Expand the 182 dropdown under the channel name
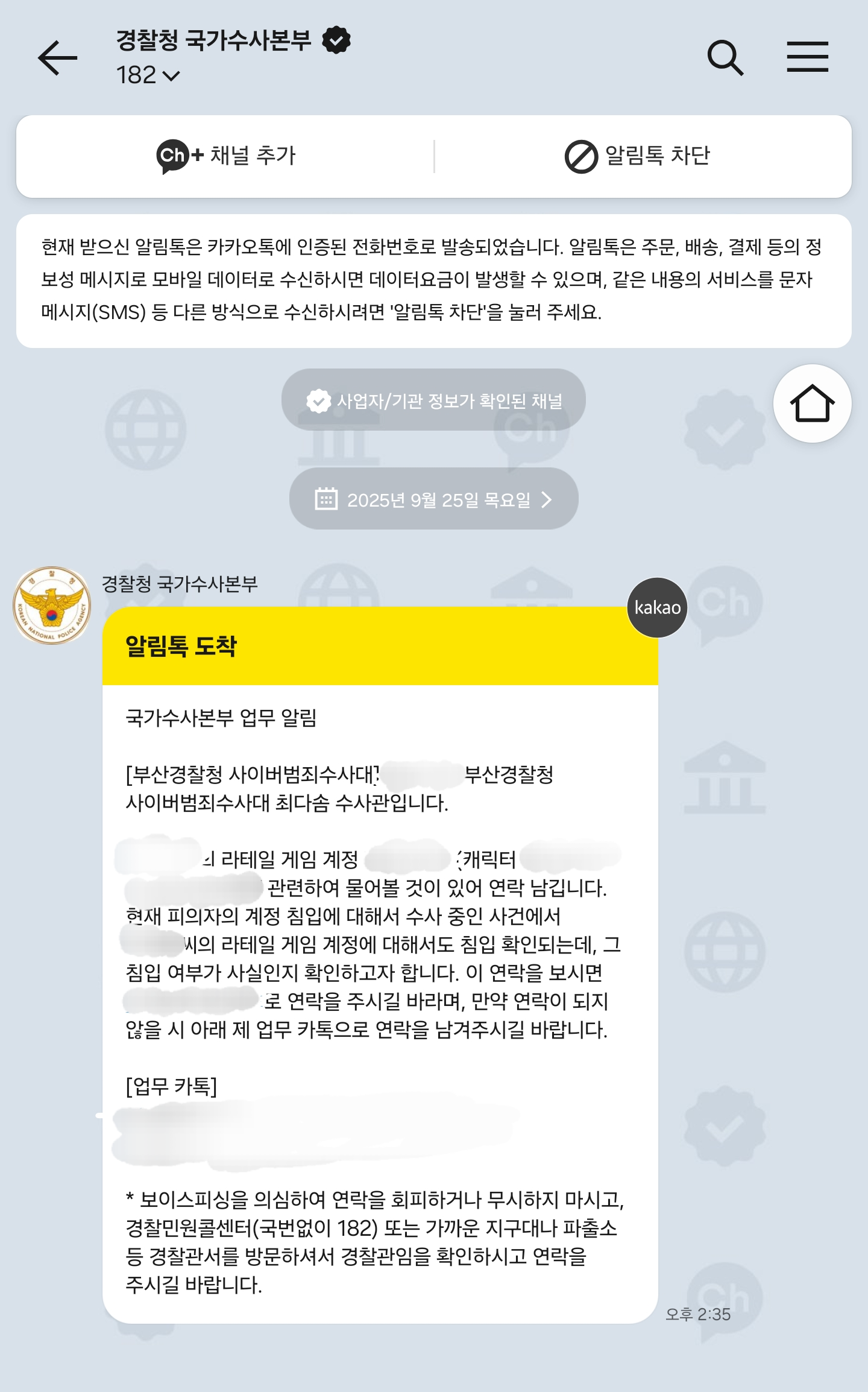 148,76
